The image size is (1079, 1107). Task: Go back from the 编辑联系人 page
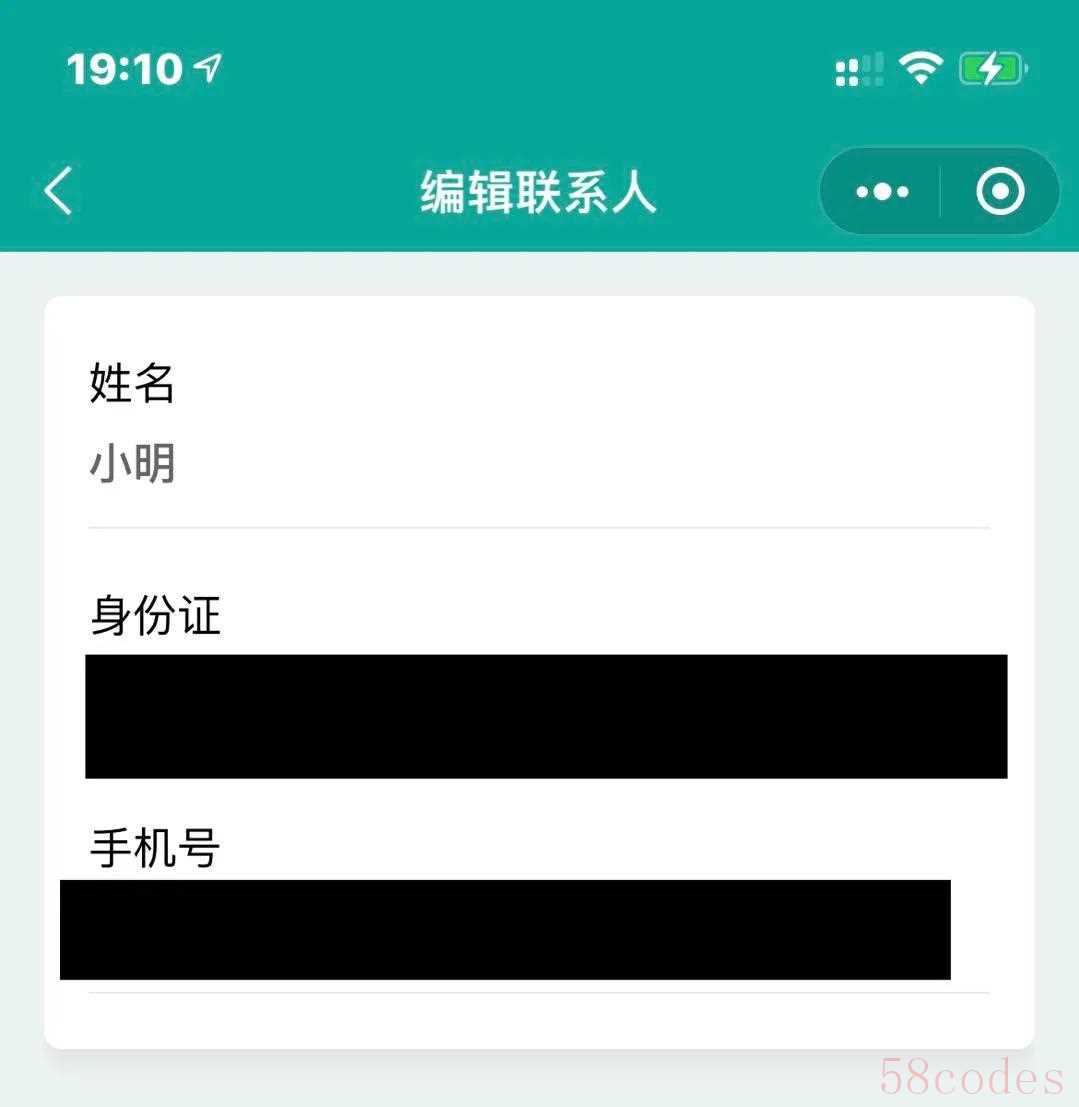[58, 190]
